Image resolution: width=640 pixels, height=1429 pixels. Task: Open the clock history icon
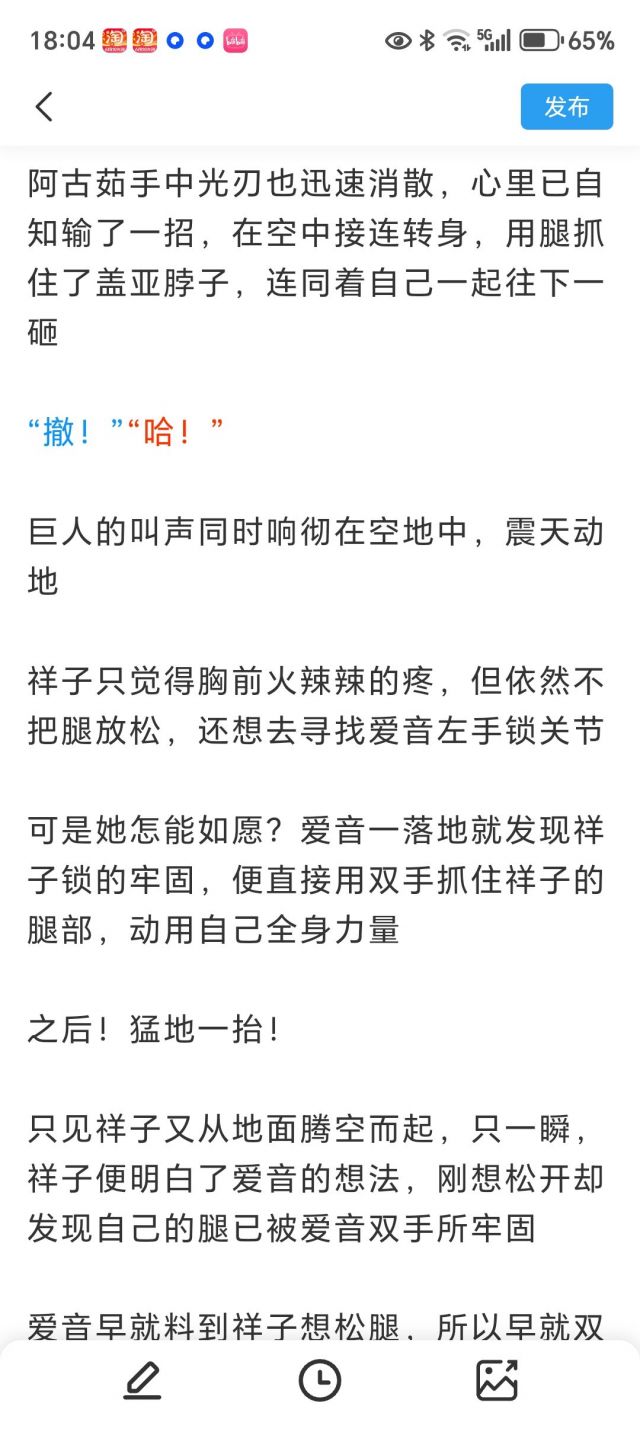320,1381
